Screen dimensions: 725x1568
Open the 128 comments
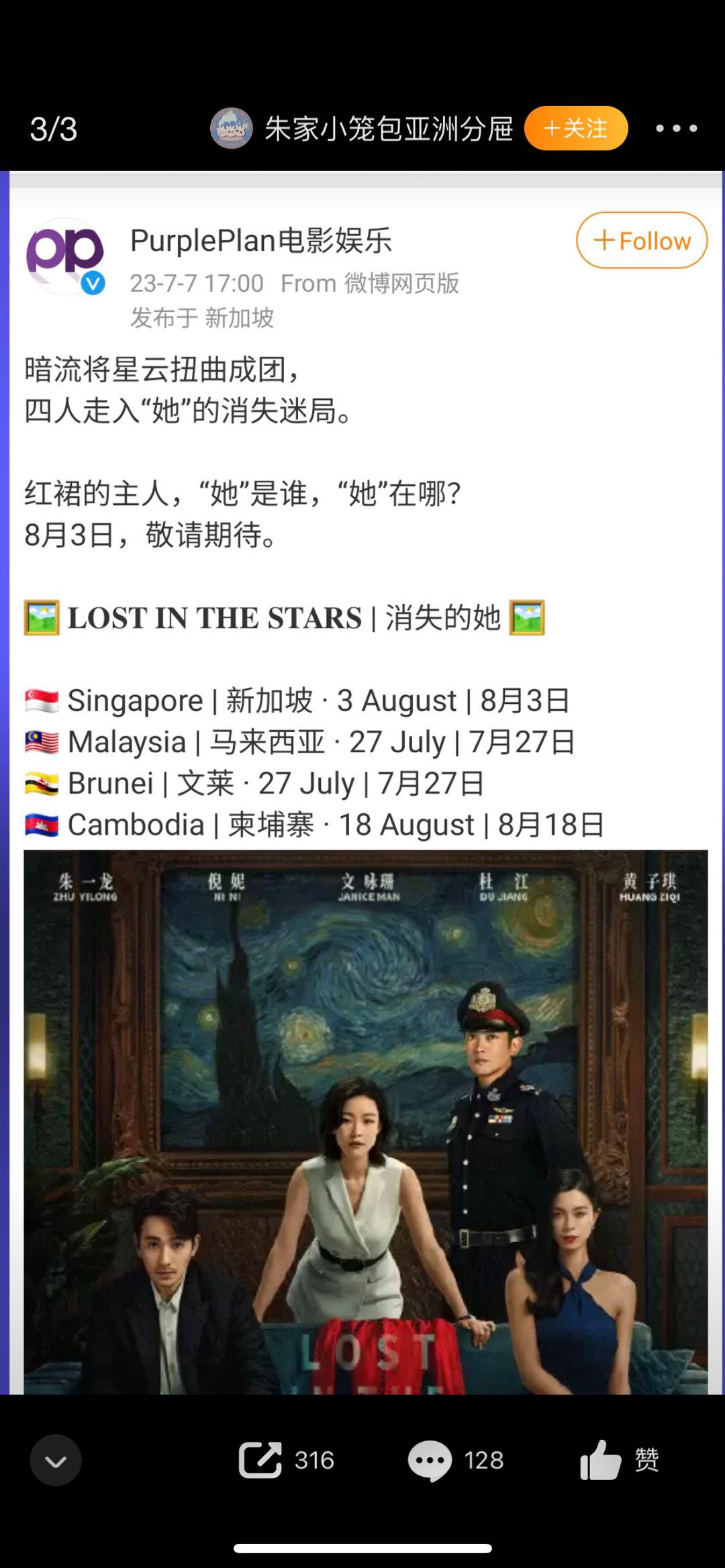430,1460
